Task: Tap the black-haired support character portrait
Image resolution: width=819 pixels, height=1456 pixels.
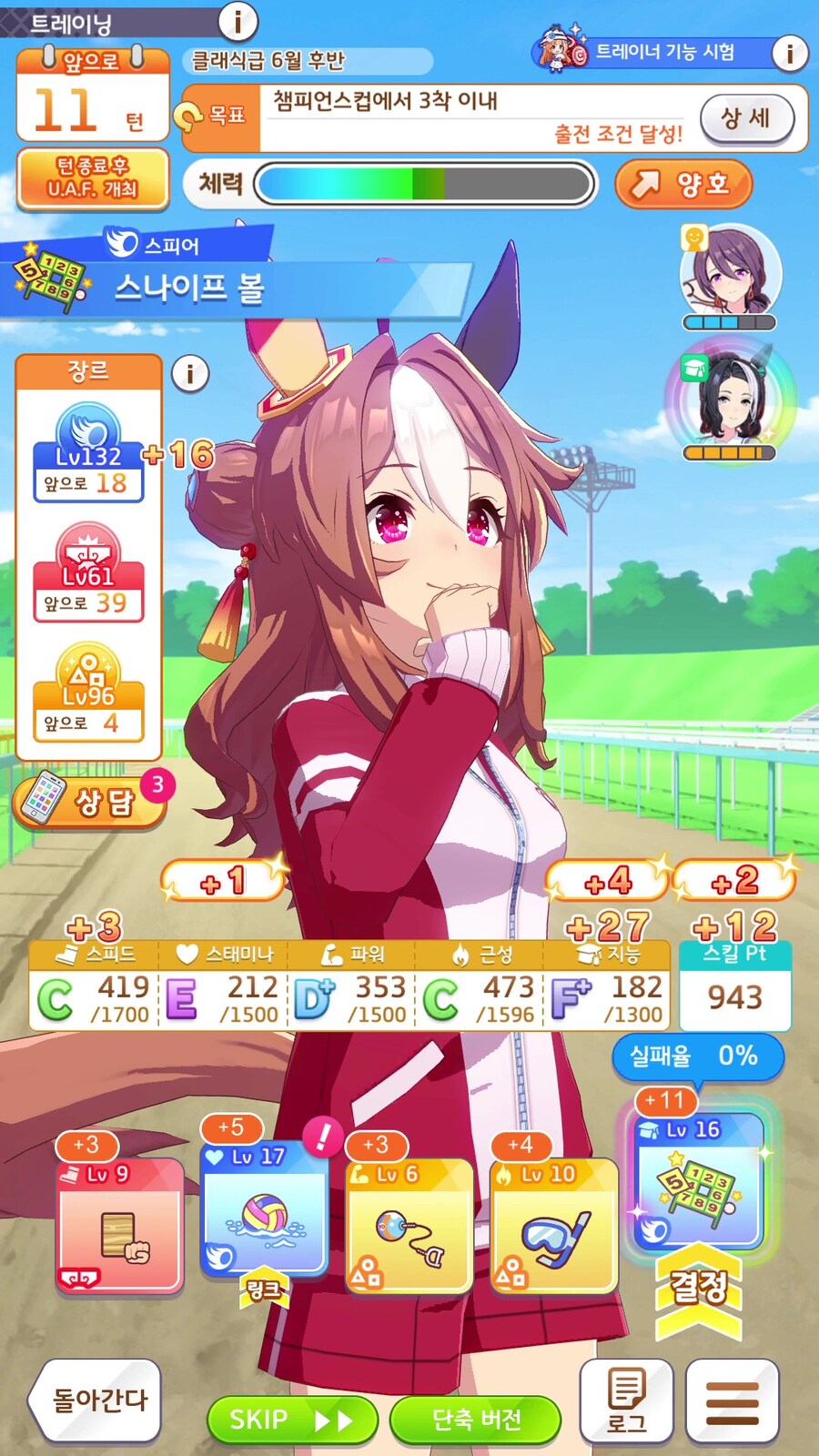Action: coord(731,399)
